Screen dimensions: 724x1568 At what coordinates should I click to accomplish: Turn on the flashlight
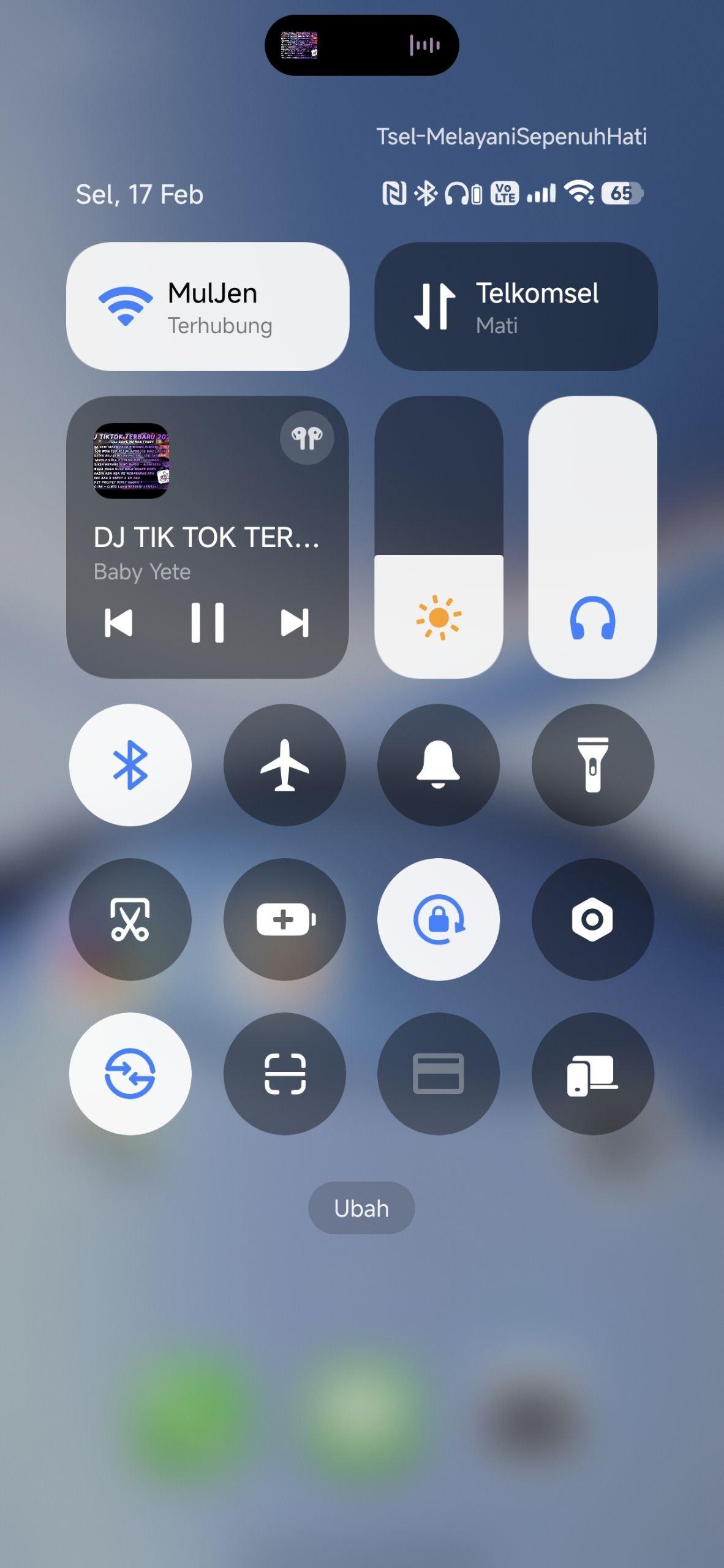click(592, 765)
